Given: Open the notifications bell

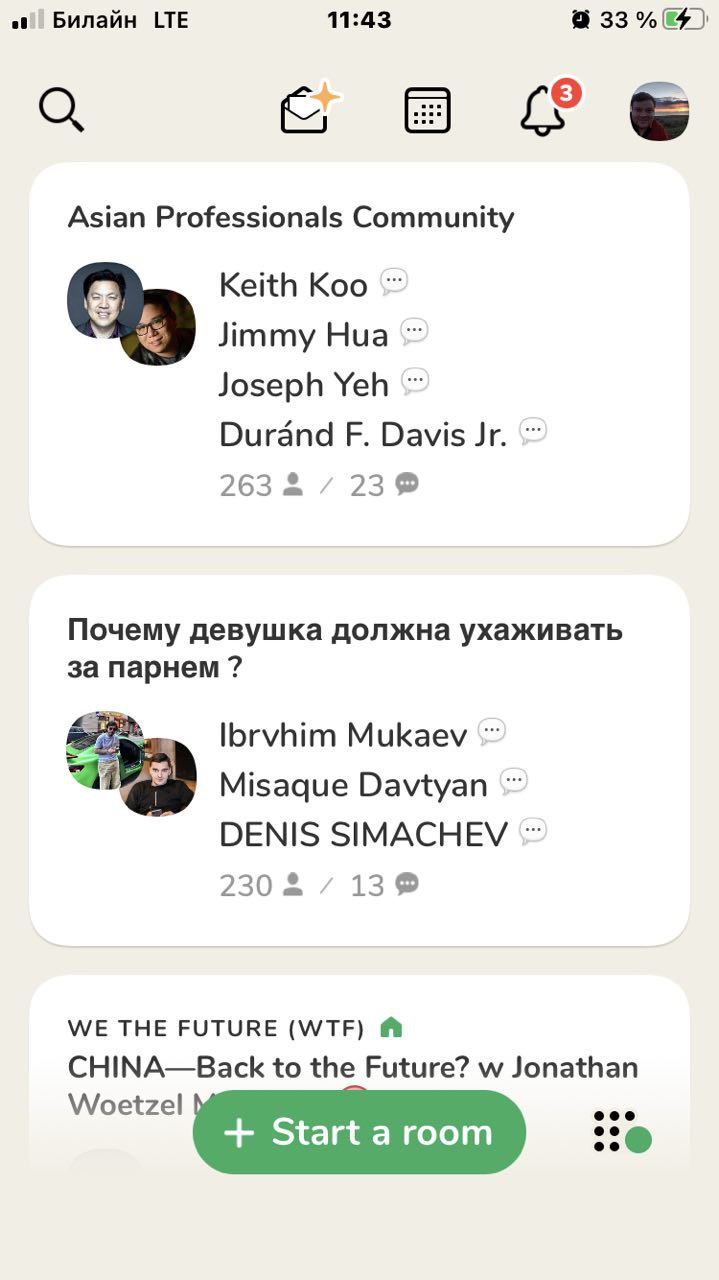Looking at the screenshot, I should pyautogui.click(x=543, y=111).
